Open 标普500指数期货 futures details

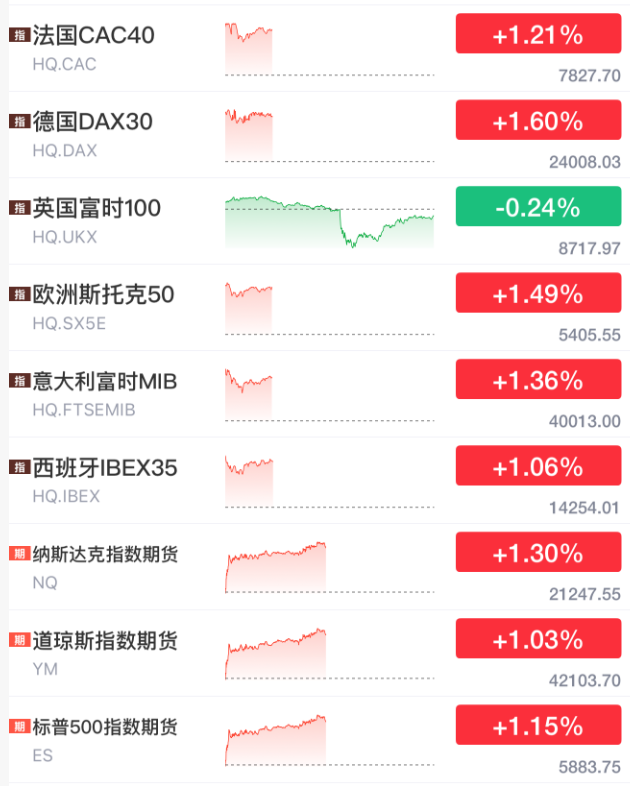tap(106, 726)
